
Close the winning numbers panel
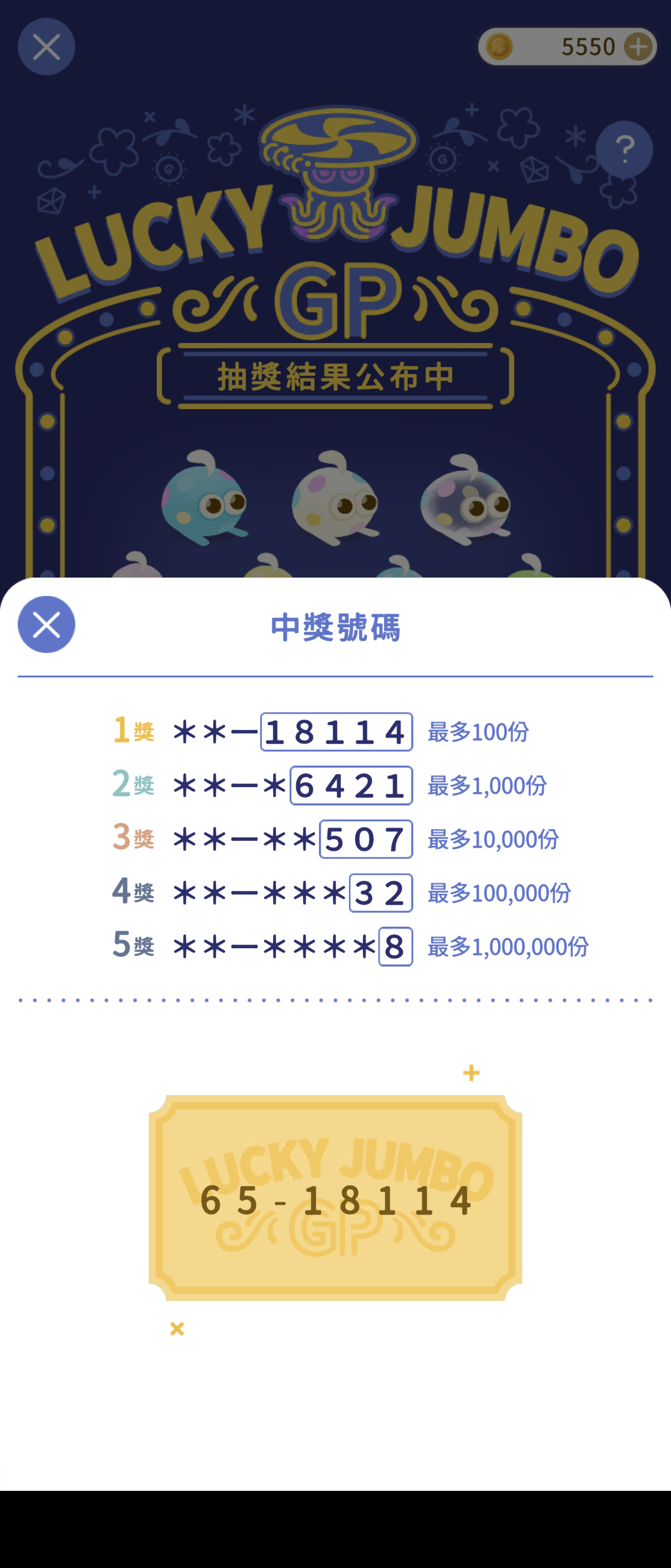point(47,625)
